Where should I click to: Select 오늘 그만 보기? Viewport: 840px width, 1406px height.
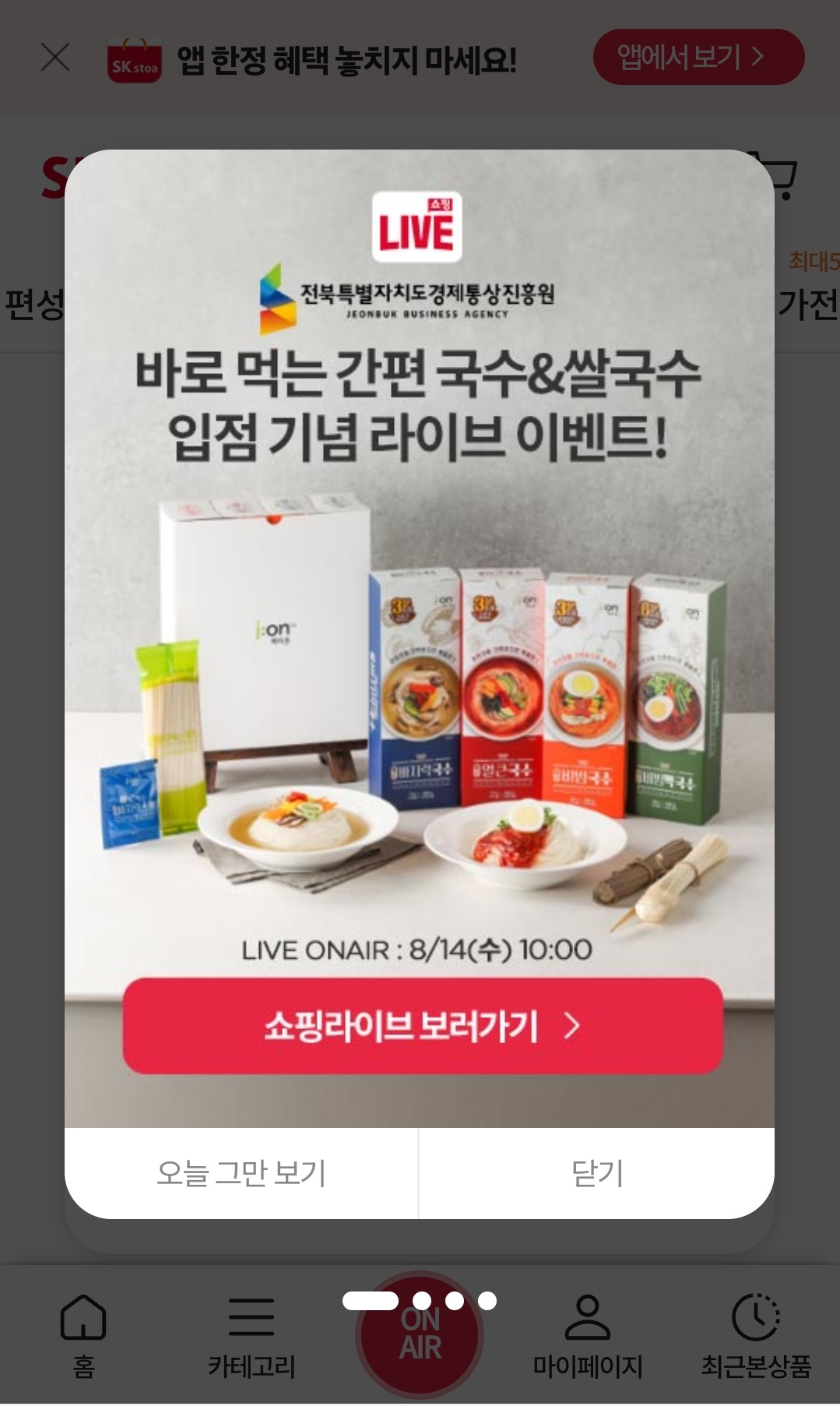(241, 1173)
